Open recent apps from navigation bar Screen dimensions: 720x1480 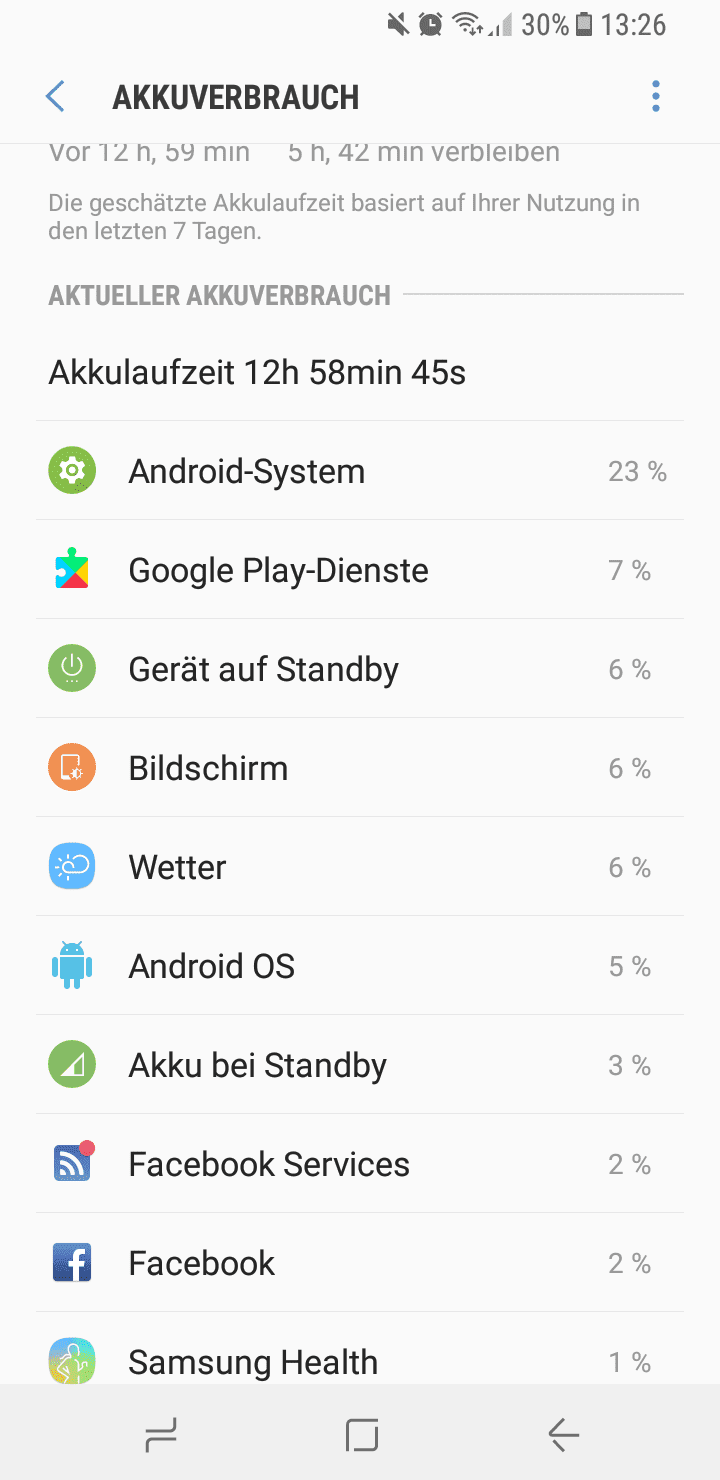(x=161, y=1436)
